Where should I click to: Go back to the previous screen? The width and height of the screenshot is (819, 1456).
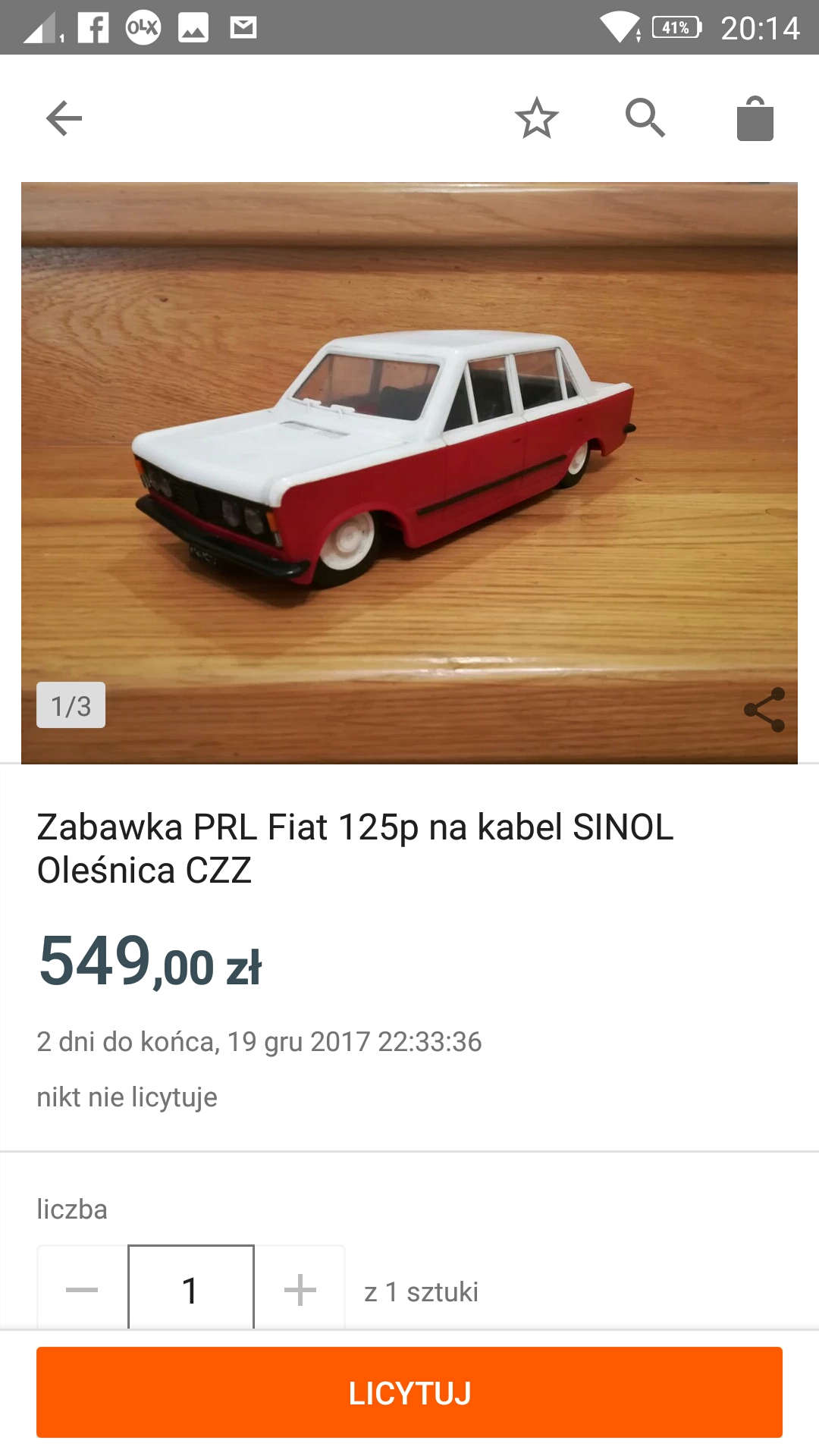[64, 118]
